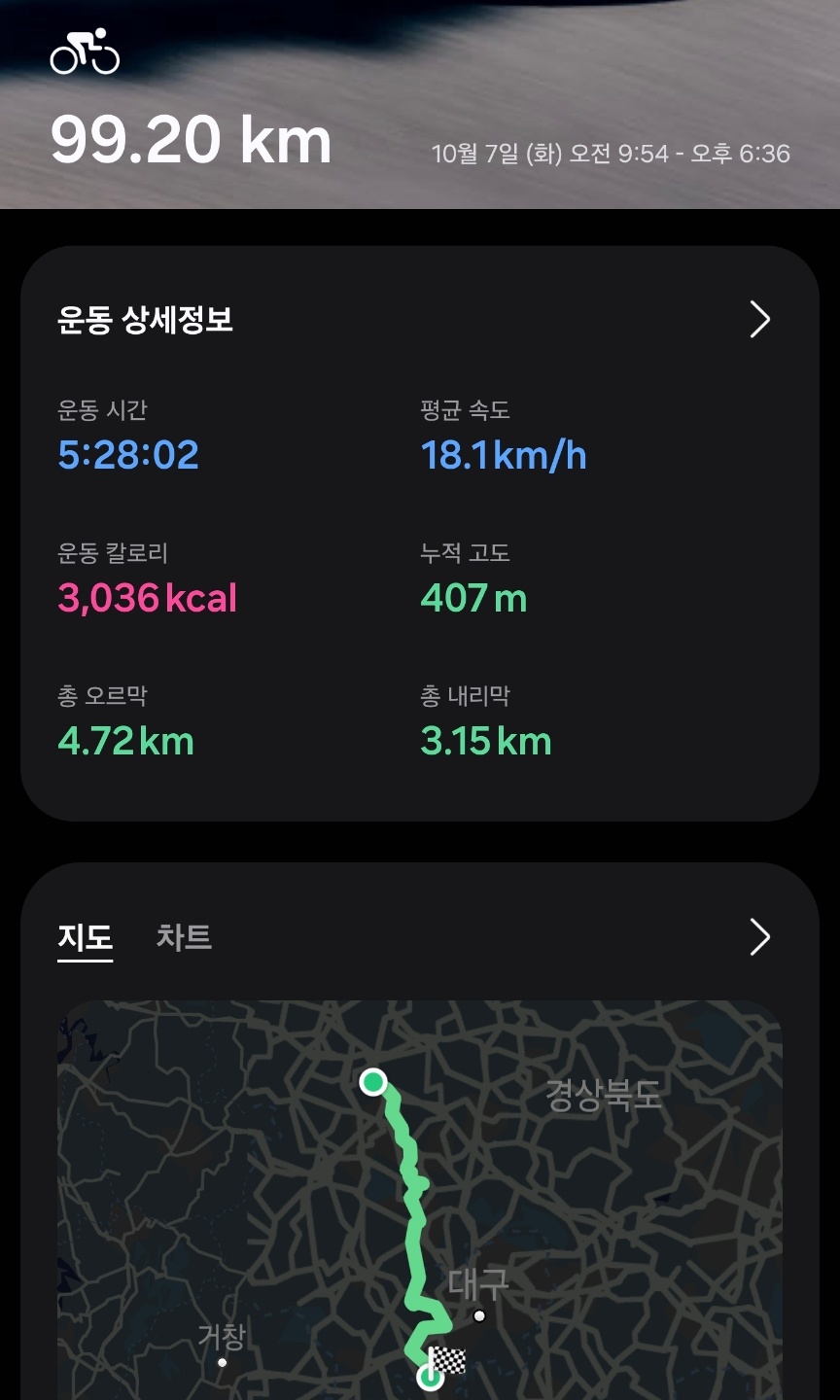Screen dimensions: 840x1400
Task: Switch to the 차트 tab
Action: click(x=184, y=937)
